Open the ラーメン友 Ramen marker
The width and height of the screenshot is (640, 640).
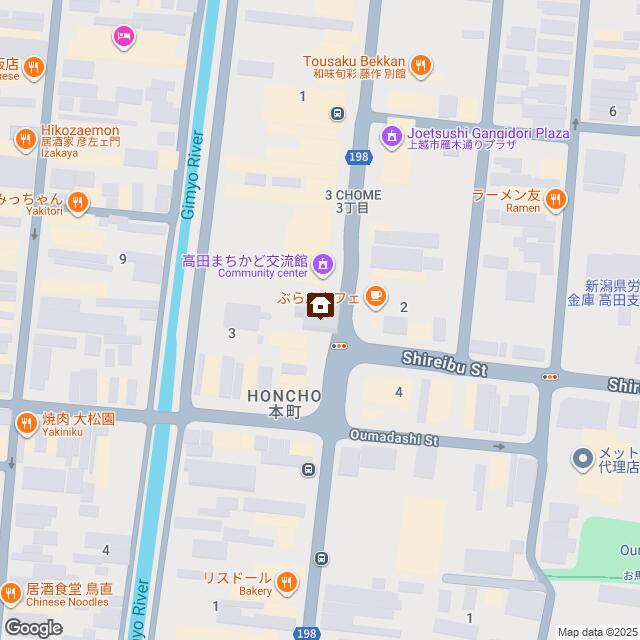(554, 199)
